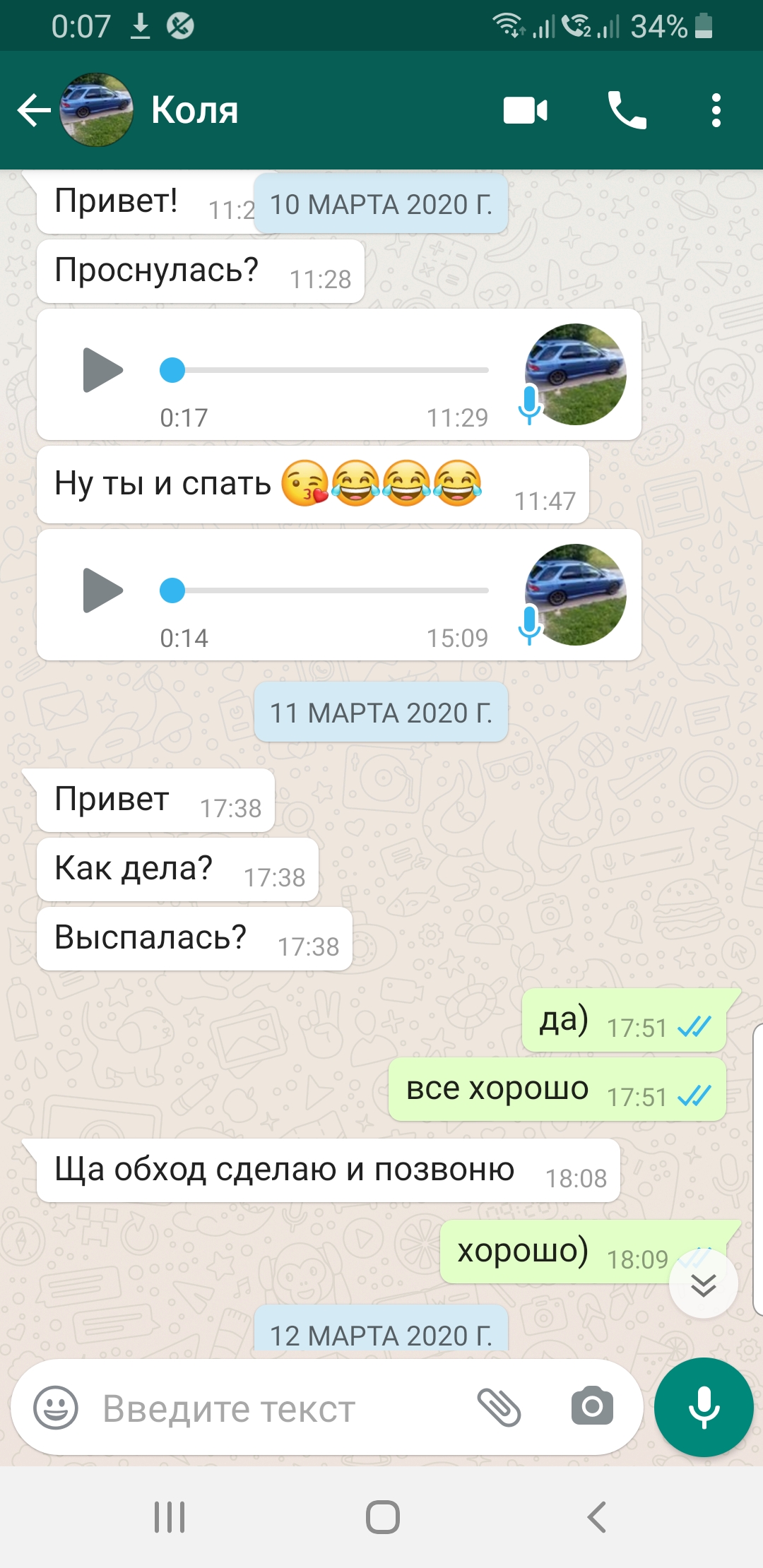Go back to the chats list
This screenshot has width=763, height=1568.
[33, 110]
